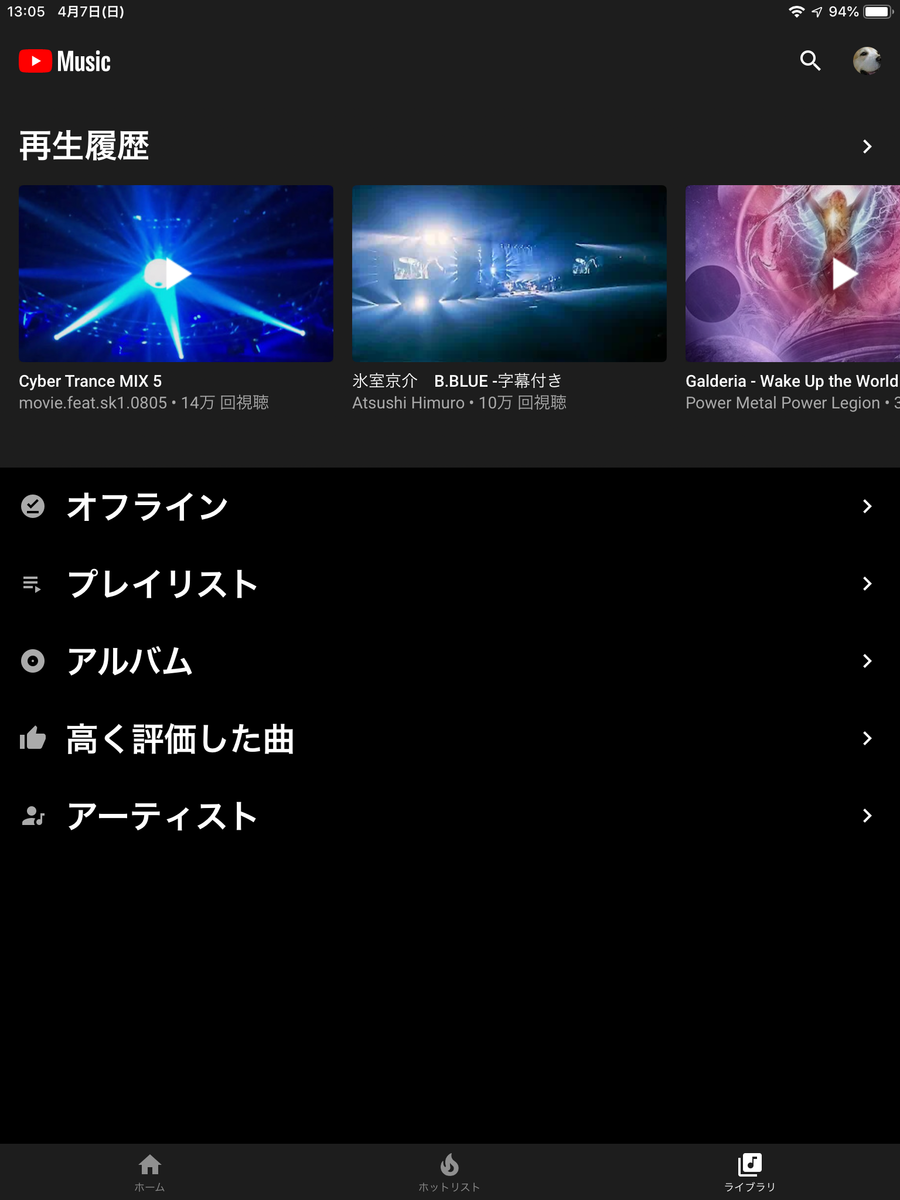Open your profile avatar
This screenshot has height=1200, width=900.
click(865, 61)
